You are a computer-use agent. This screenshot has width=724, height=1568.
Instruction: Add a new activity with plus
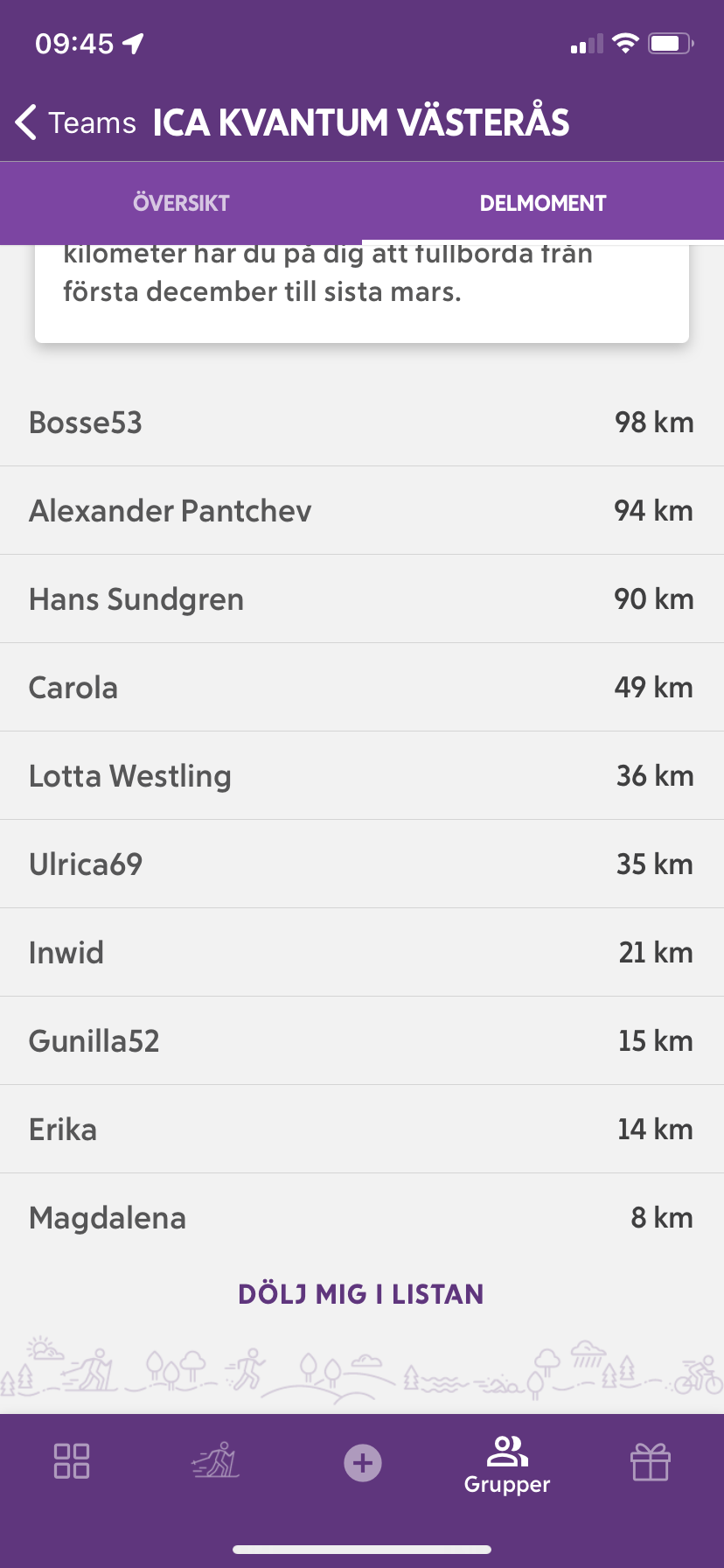[x=362, y=1462]
